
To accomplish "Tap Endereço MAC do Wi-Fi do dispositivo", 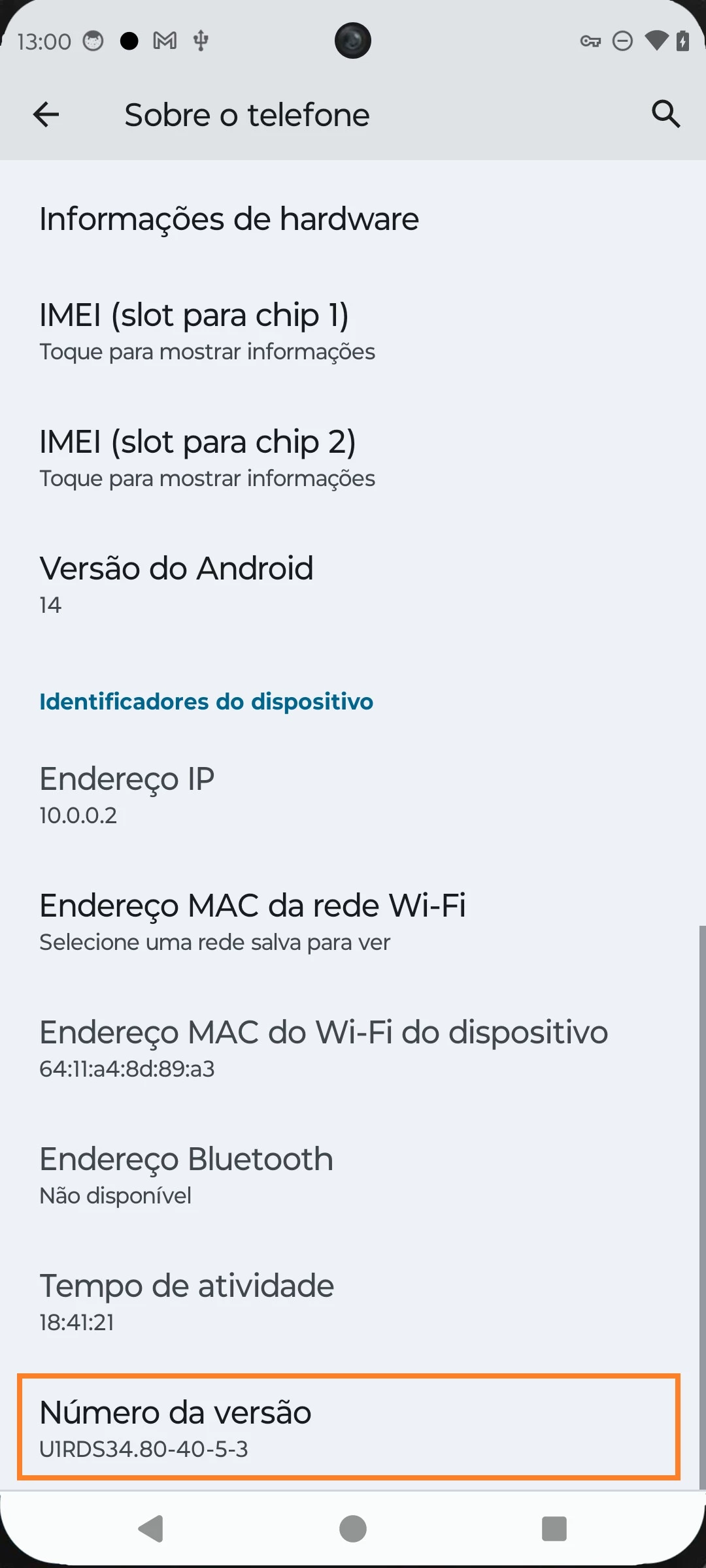I will [x=324, y=1048].
